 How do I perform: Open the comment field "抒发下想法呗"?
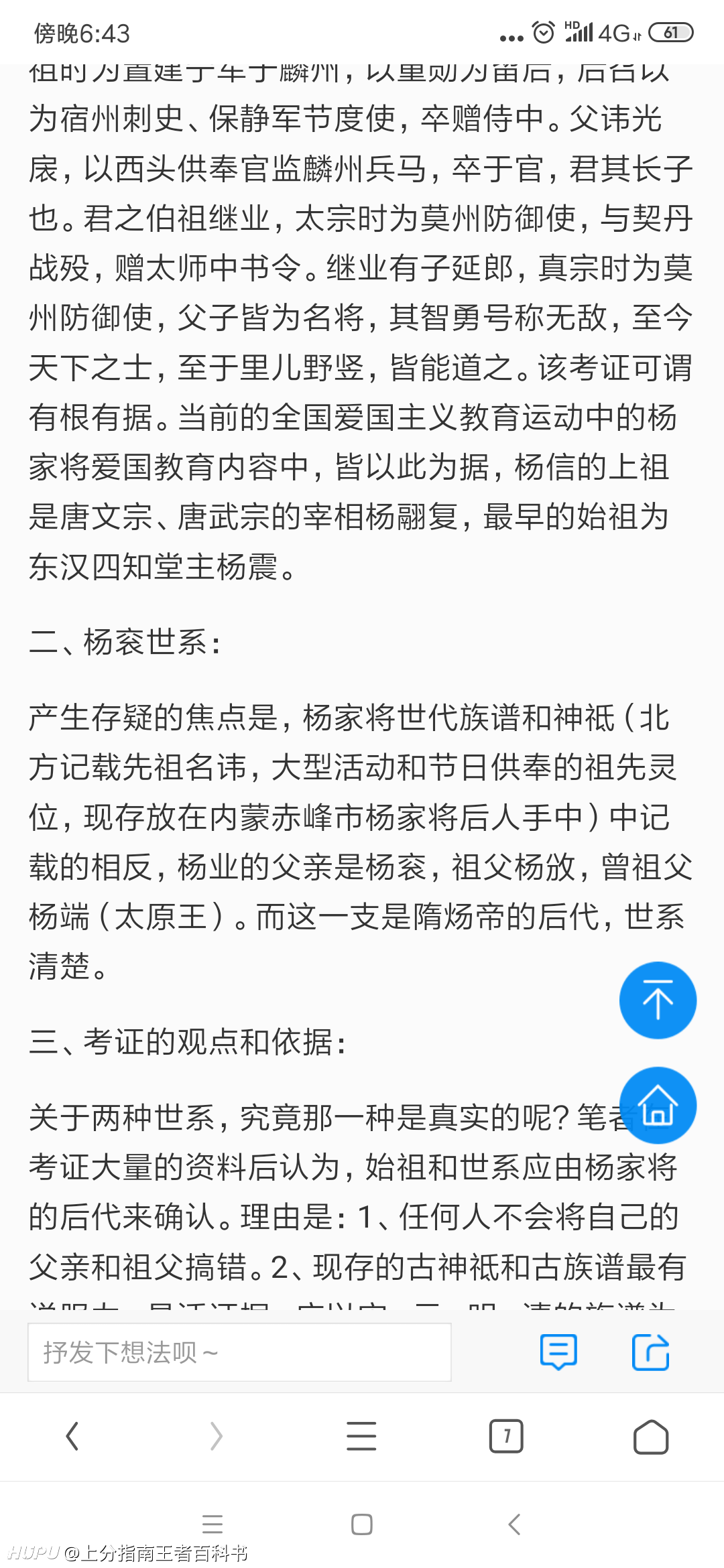(239, 1352)
